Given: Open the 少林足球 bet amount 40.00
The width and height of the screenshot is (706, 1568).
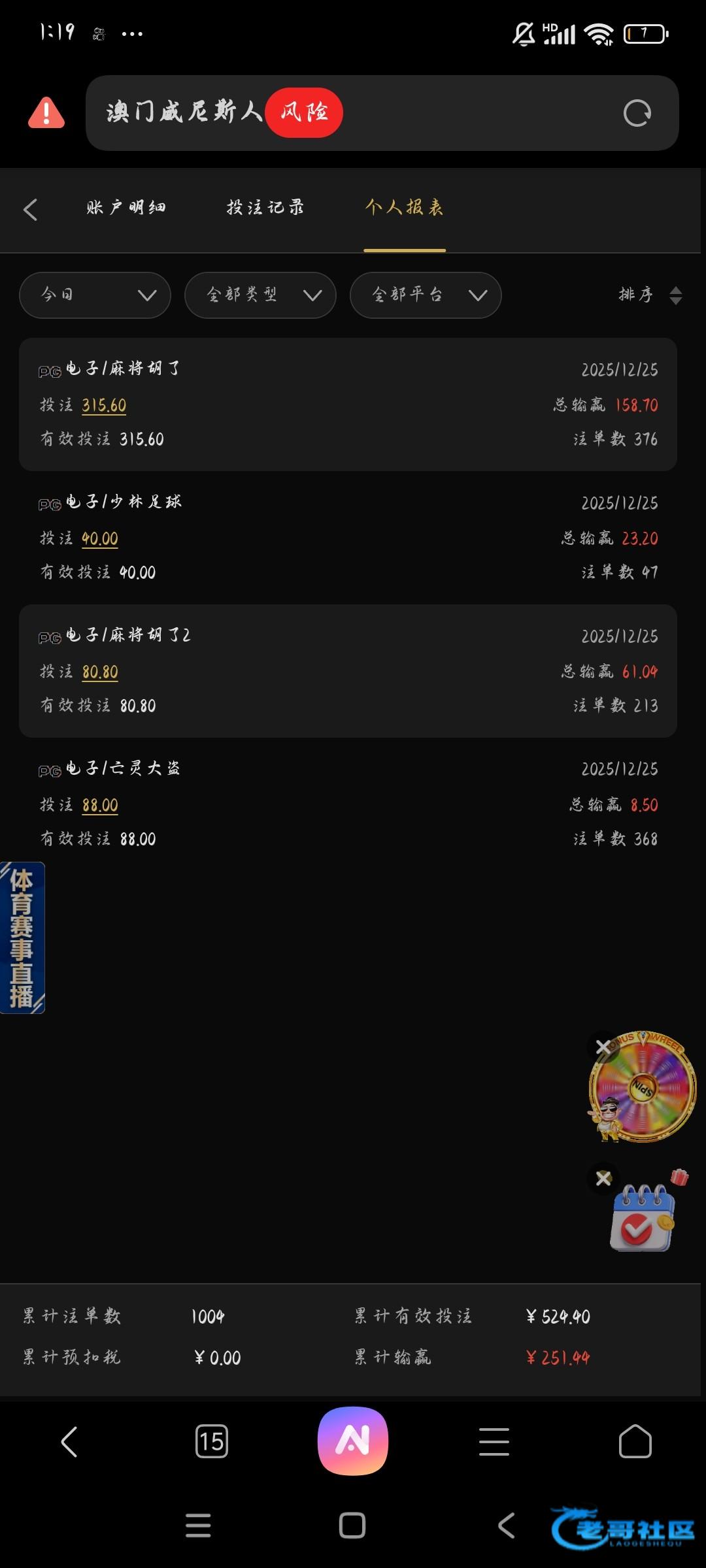Looking at the screenshot, I should click(100, 539).
